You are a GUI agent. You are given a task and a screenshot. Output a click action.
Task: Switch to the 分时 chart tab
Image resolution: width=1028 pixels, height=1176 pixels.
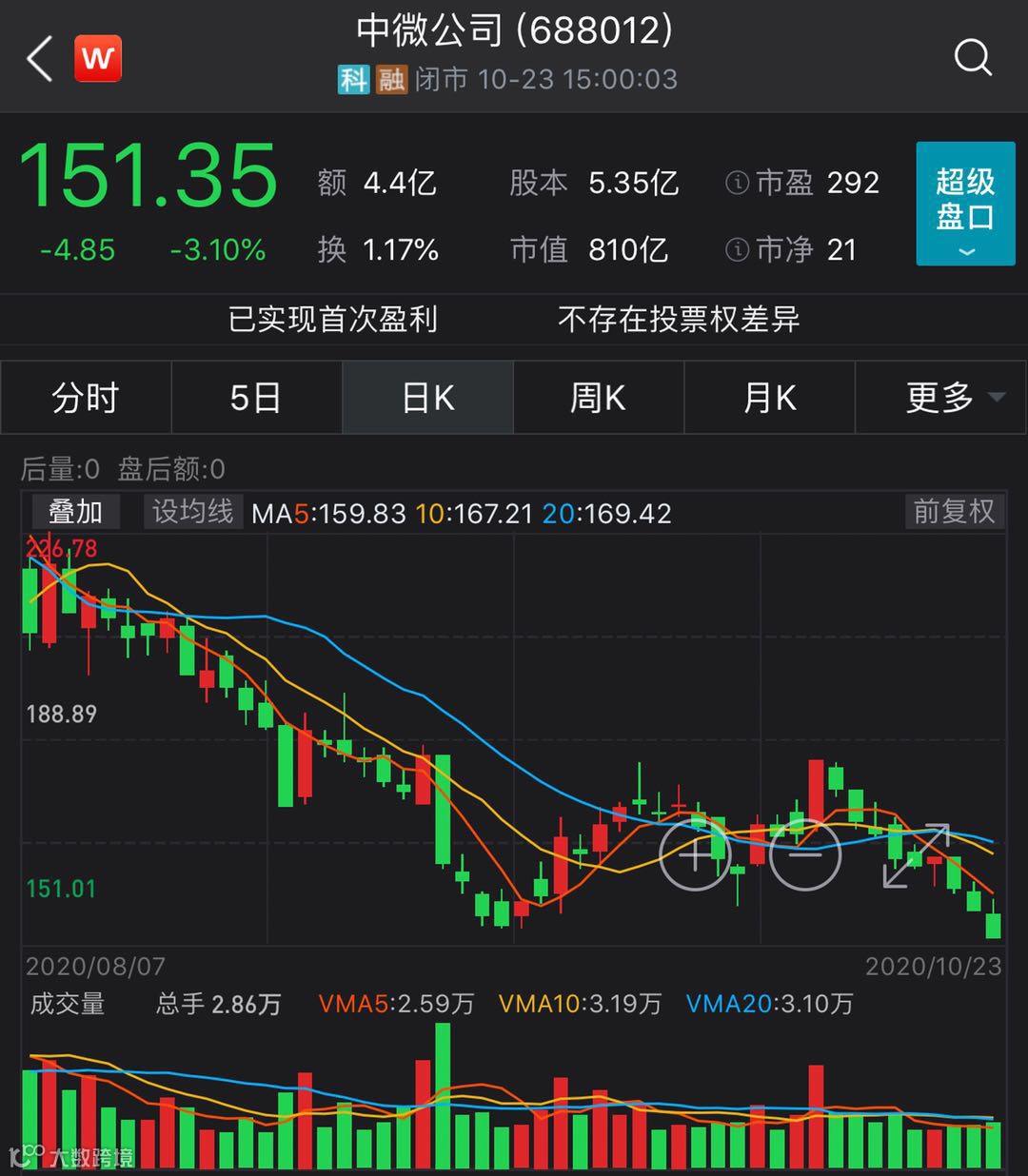pyautogui.click(x=86, y=398)
